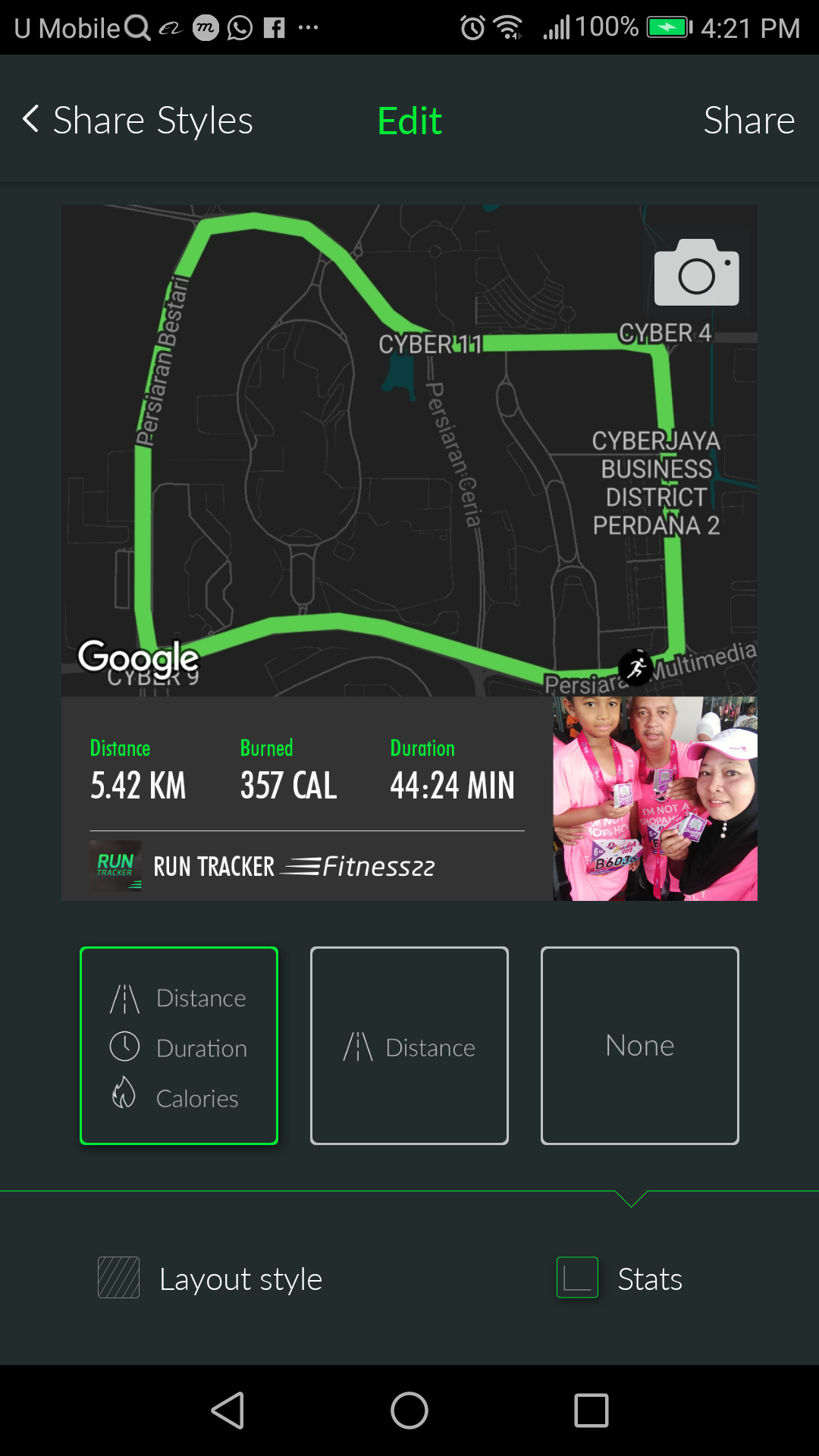This screenshot has width=819, height=1456.
Task: Tap the Share button
Action: [x=748, y=120]
